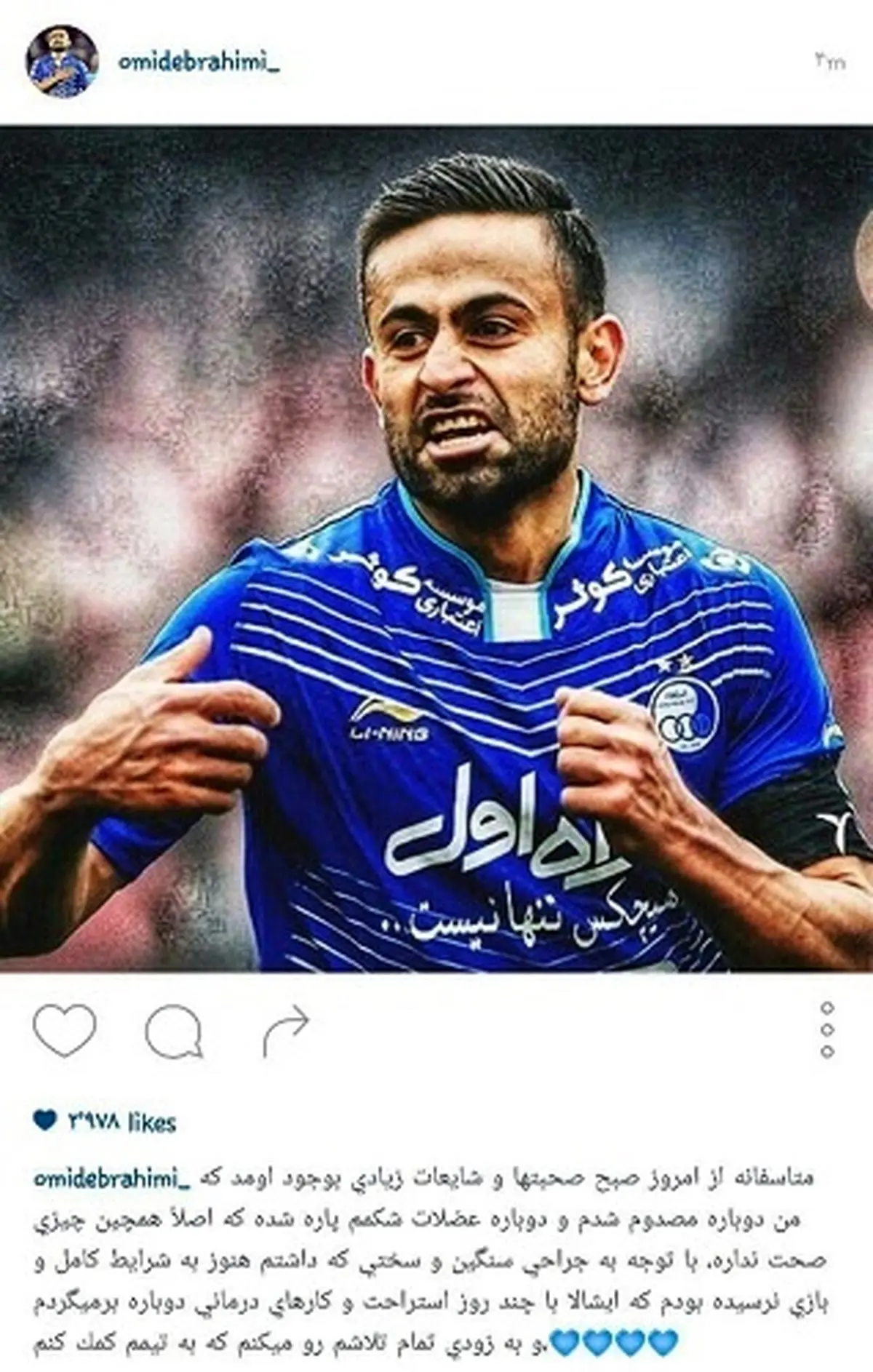Share the post with the arrow icon
This screenshot has height=1372, width=873.
click(286, 1030)
